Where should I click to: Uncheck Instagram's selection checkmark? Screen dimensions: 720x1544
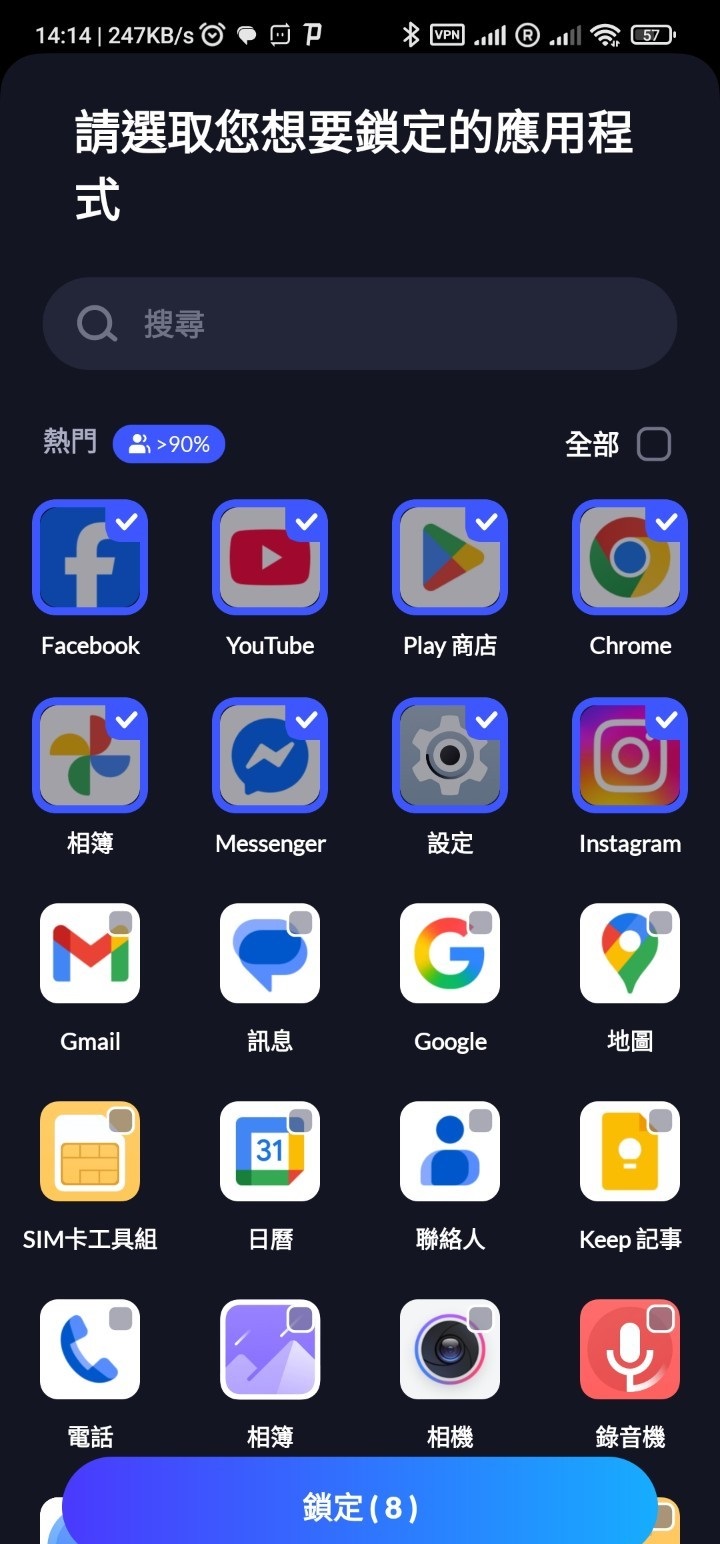pyautogui.click(x=667, y=718)
